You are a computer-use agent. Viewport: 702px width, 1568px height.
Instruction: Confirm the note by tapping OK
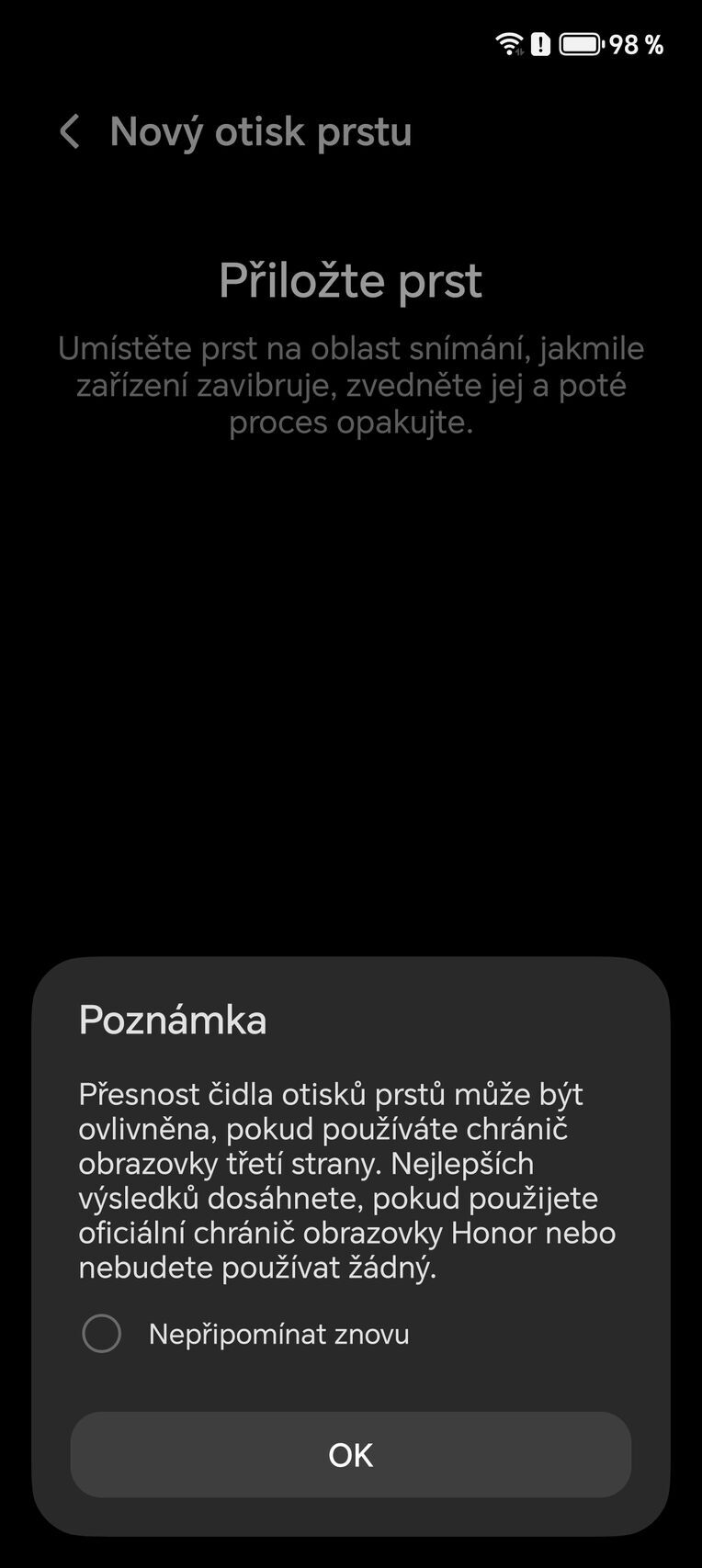coord(351,1454)
